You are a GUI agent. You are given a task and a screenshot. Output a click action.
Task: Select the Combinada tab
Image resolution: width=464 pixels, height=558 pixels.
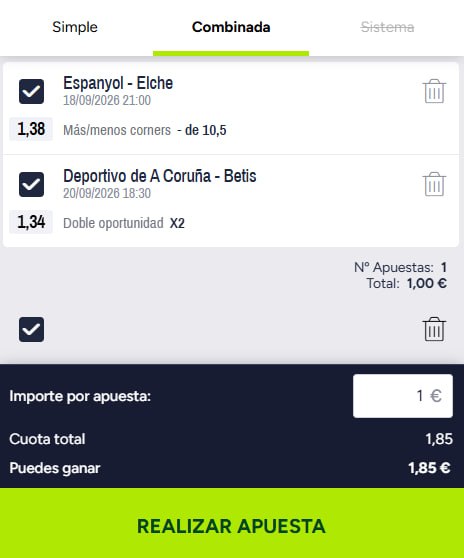coord(231,27)
